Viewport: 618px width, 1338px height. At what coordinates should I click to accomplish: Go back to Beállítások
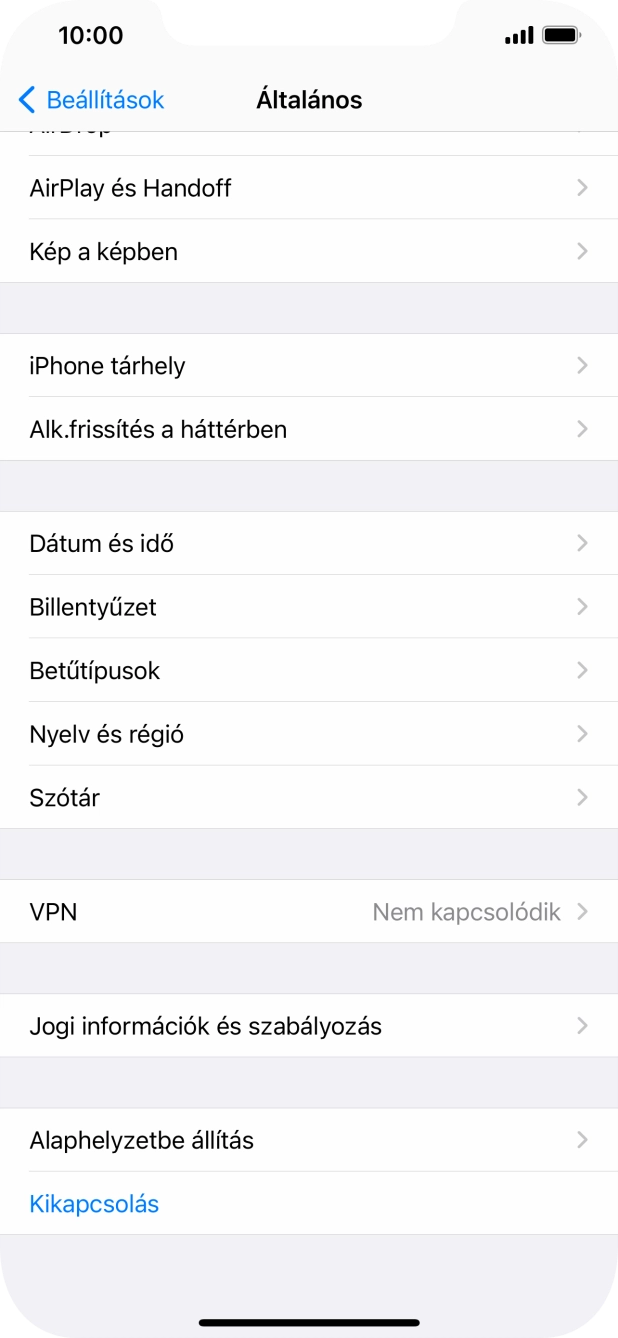[91, 100]
